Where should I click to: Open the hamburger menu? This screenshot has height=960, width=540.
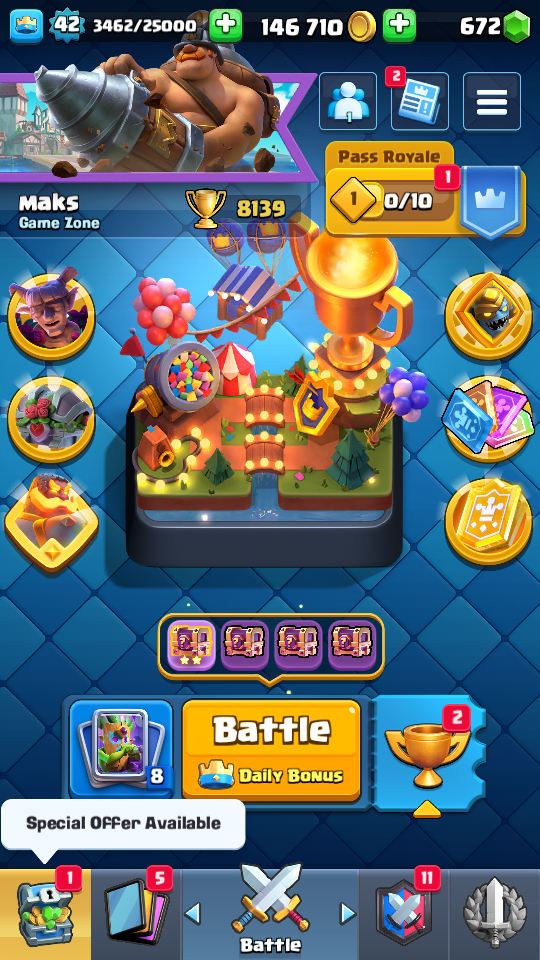click(x=492, y=101)
